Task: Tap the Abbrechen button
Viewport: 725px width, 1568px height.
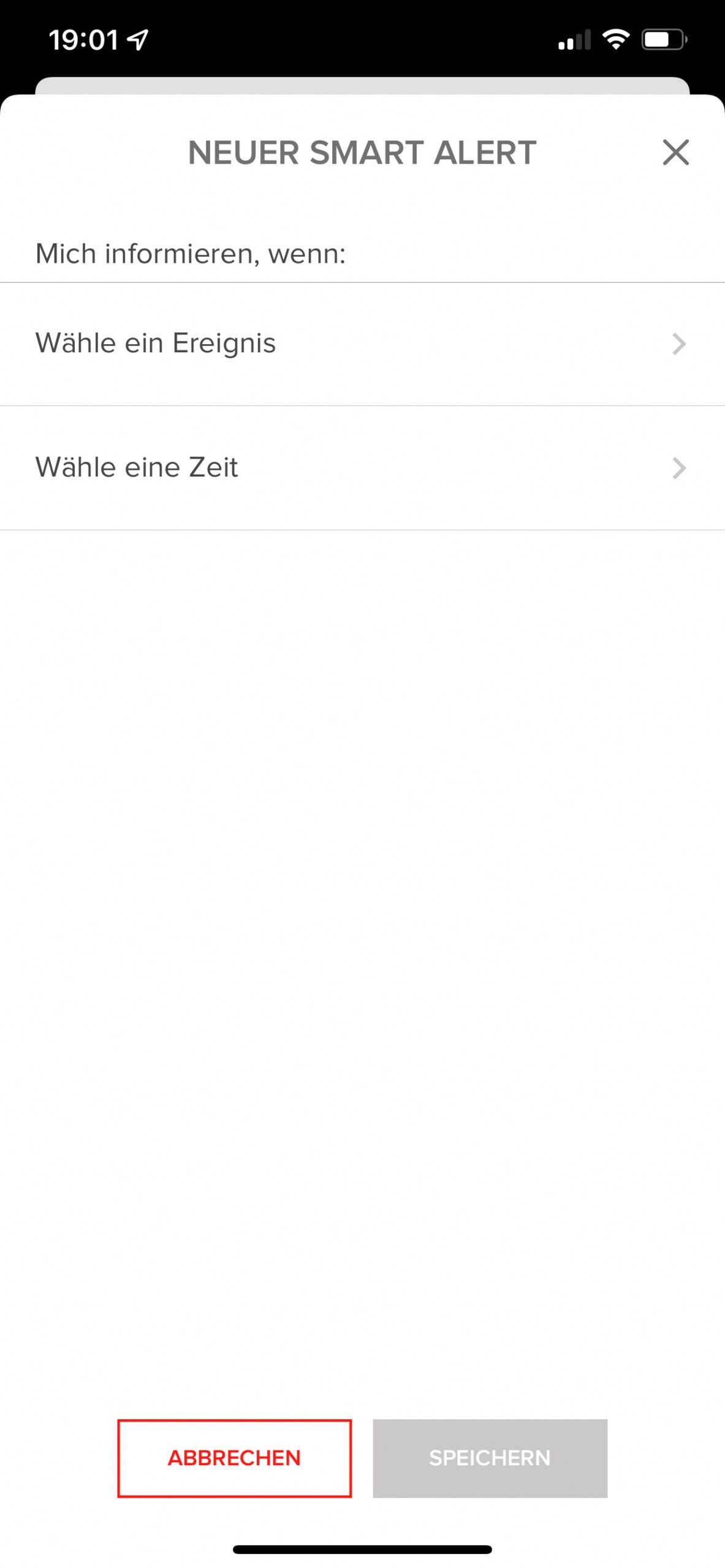Action: pos(234,1458)
